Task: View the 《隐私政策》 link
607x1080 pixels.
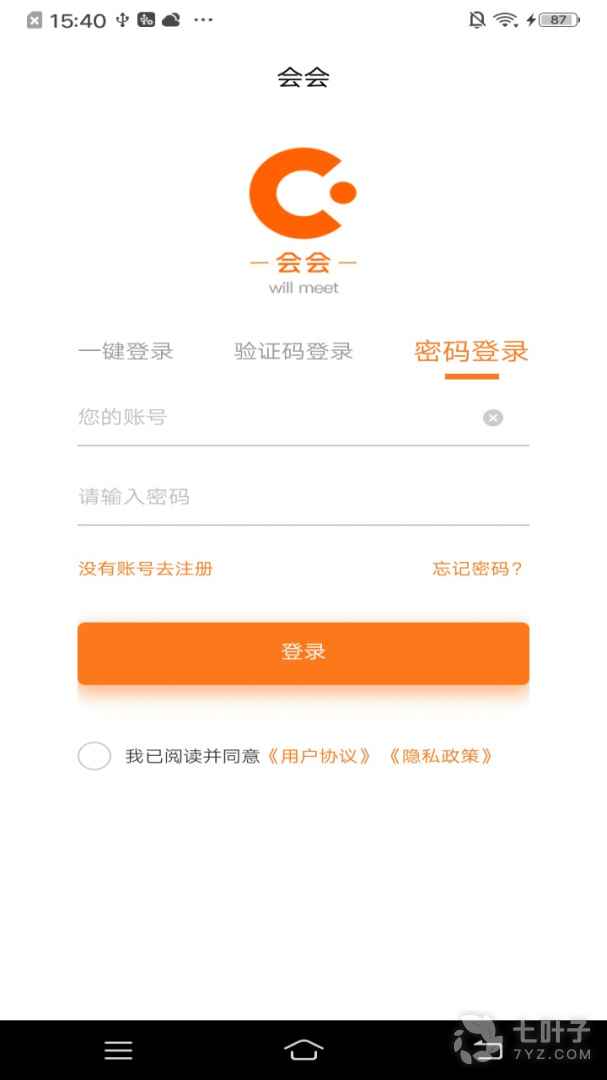Action: point(441,756)
